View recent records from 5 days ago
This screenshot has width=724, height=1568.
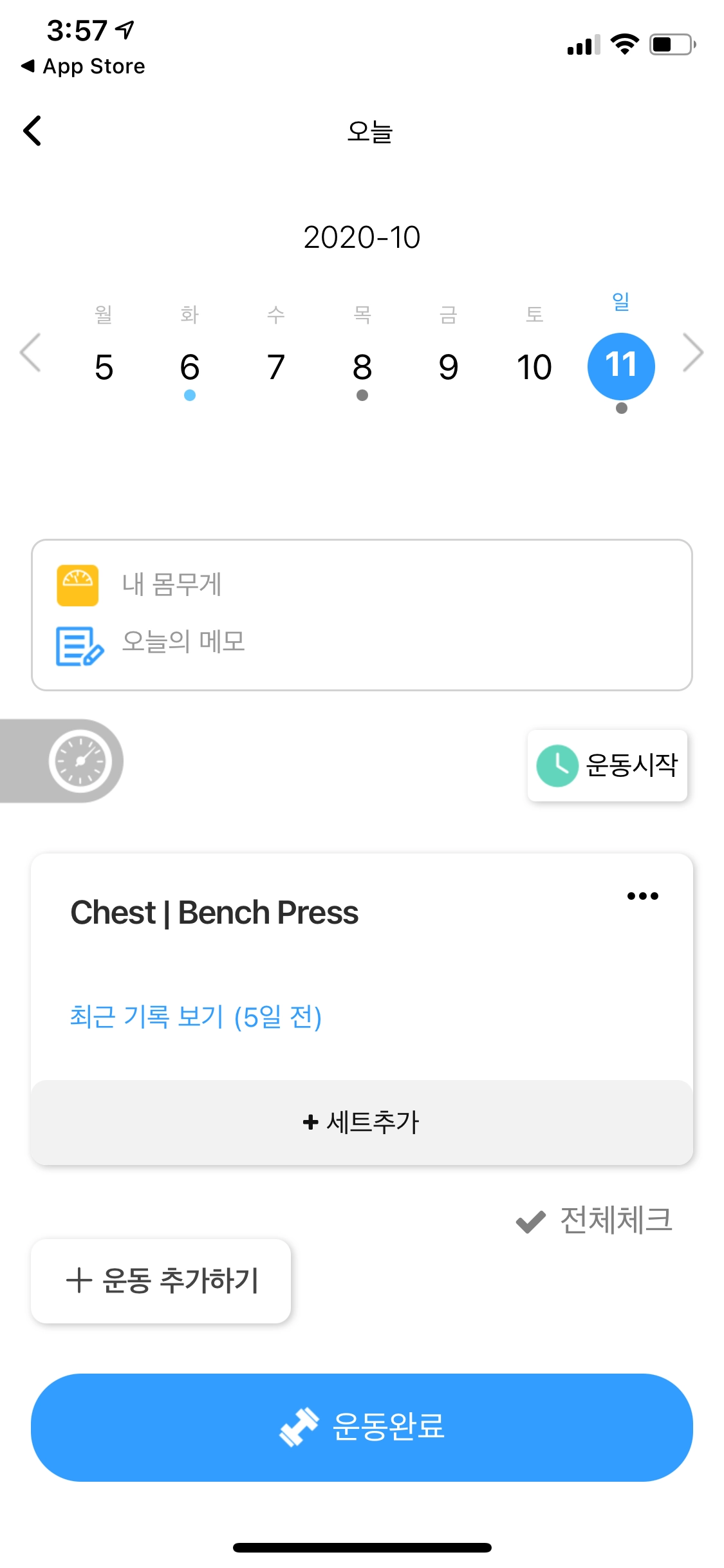click(x=196, y=1017)
